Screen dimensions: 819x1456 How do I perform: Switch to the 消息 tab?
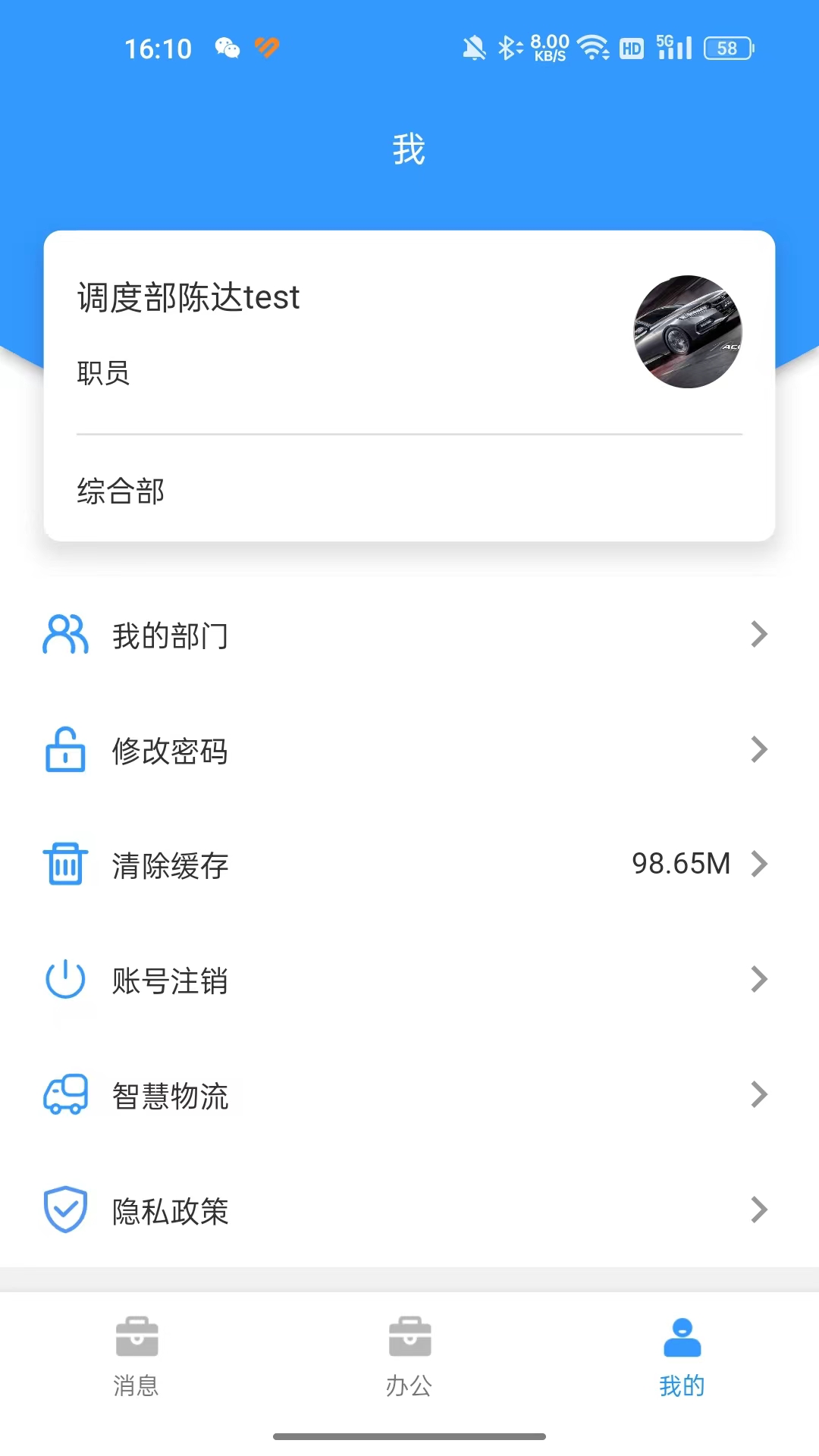136,1357
